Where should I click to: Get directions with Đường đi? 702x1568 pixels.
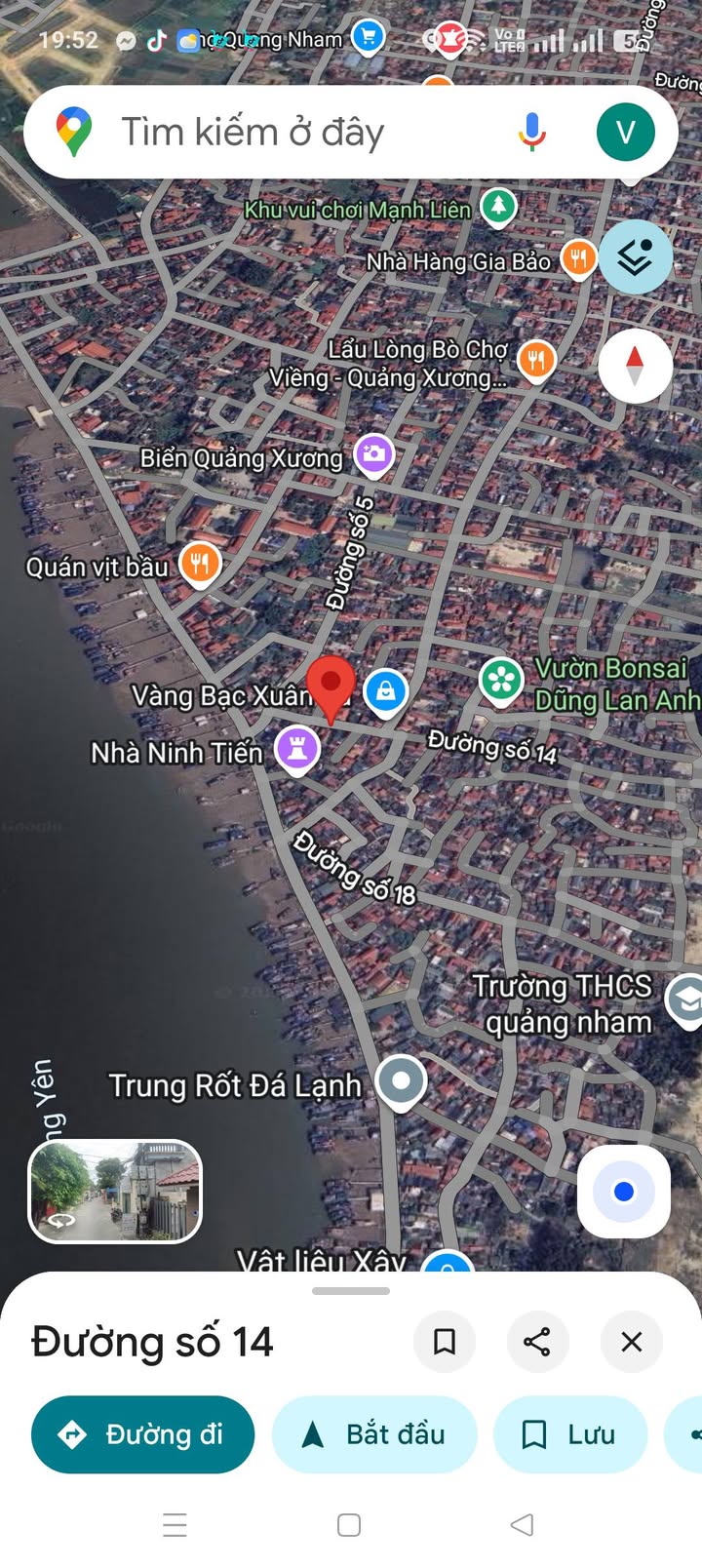point(142,1434)
